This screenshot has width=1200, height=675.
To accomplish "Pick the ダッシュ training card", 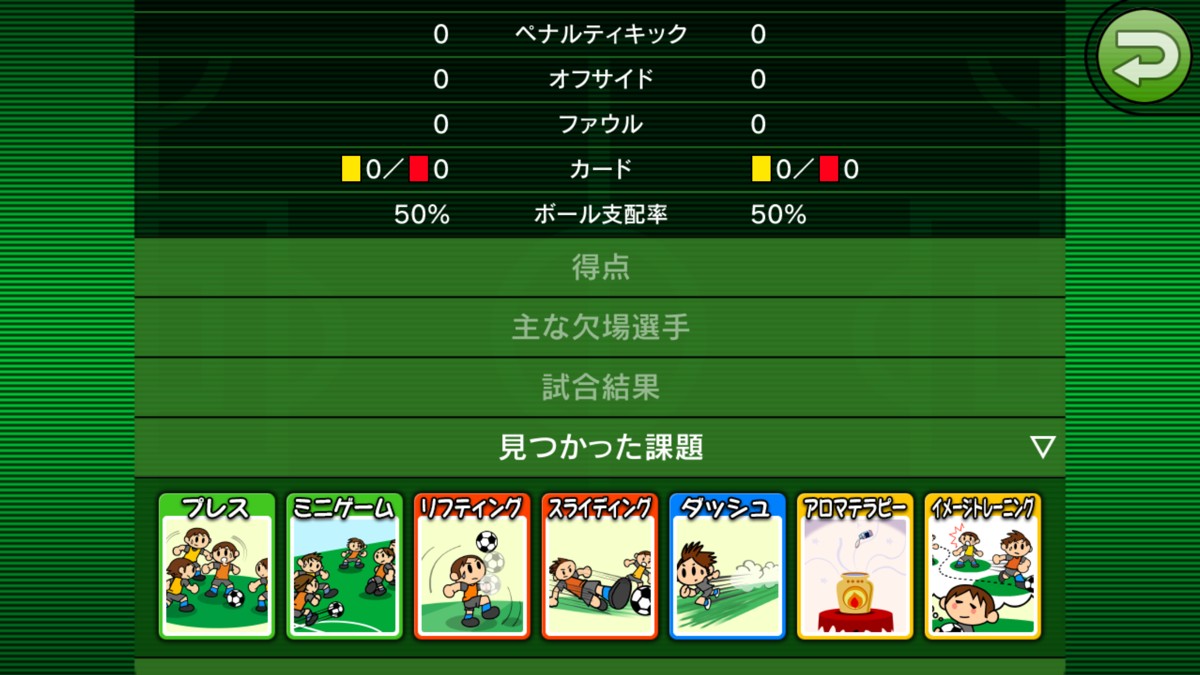I will (727, 566).
